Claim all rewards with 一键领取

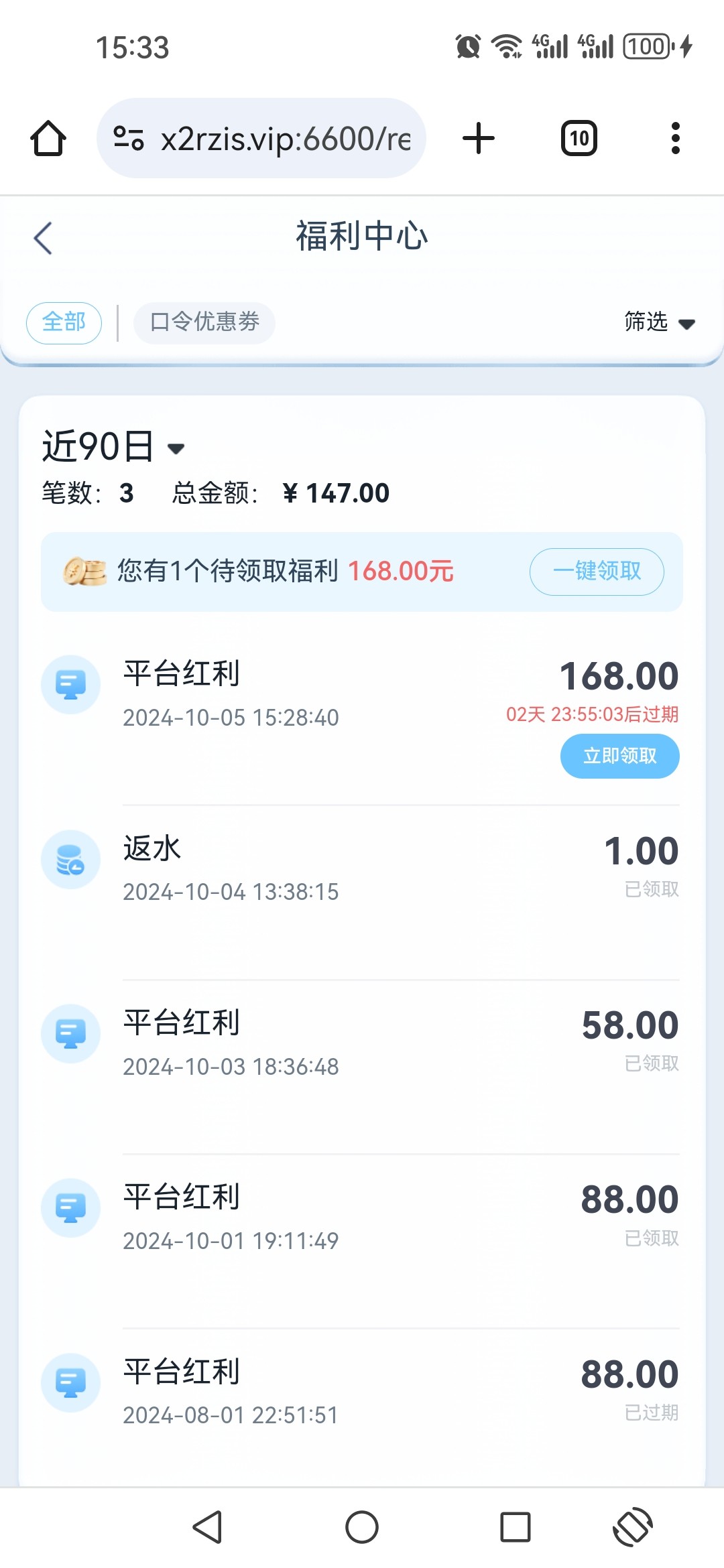click(597, 572)
